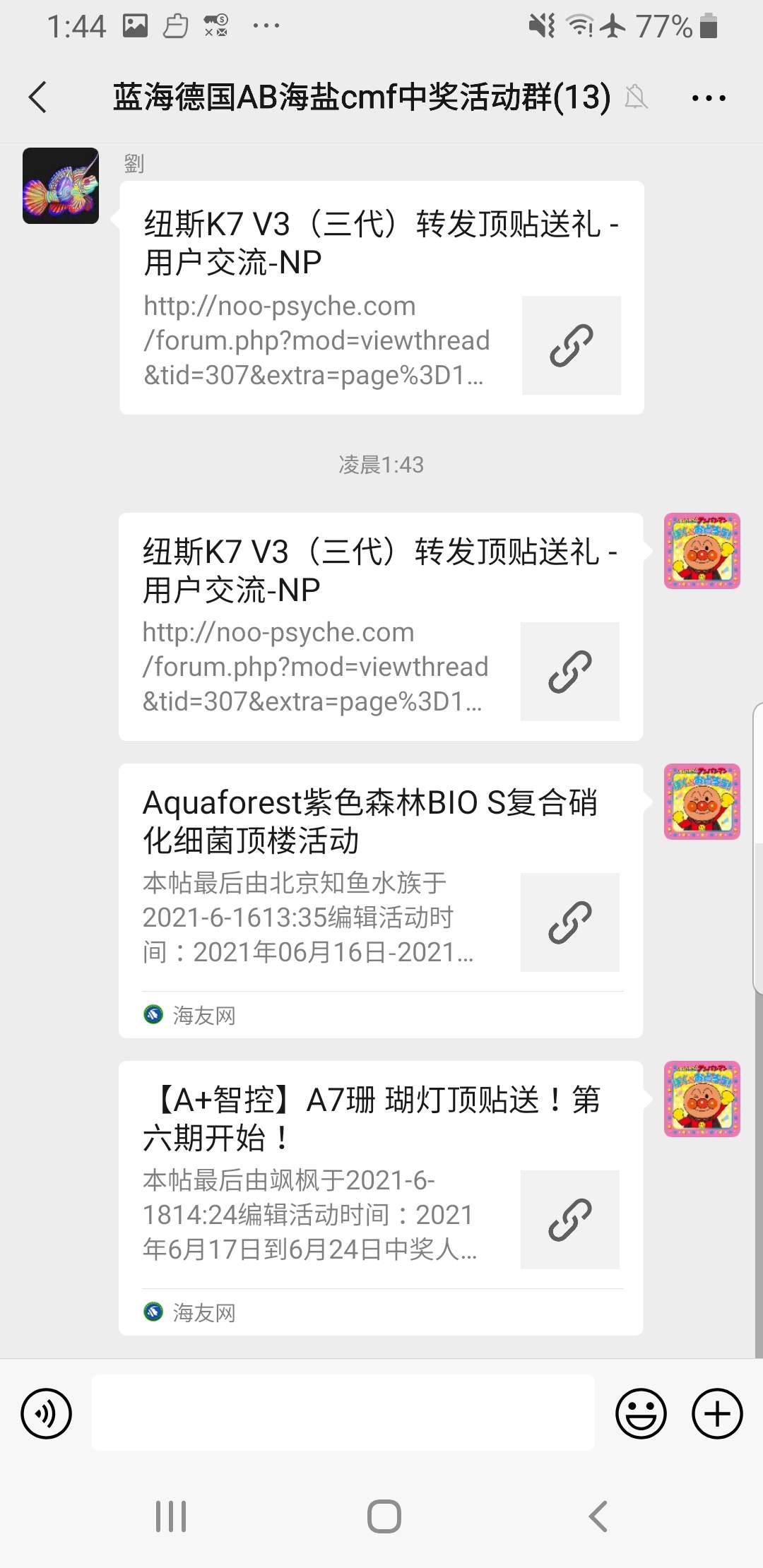Tap the system home button
Viewport: 763px width, 1568px height.
pyautogui.click(x=384, y=1516)
